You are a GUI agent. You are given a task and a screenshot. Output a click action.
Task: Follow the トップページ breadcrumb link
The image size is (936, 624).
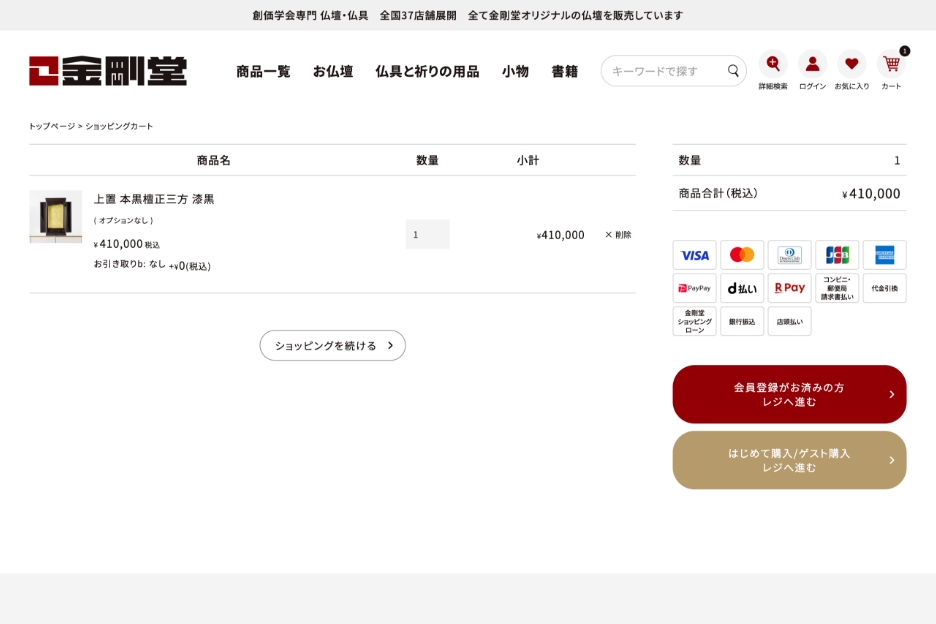51,126
